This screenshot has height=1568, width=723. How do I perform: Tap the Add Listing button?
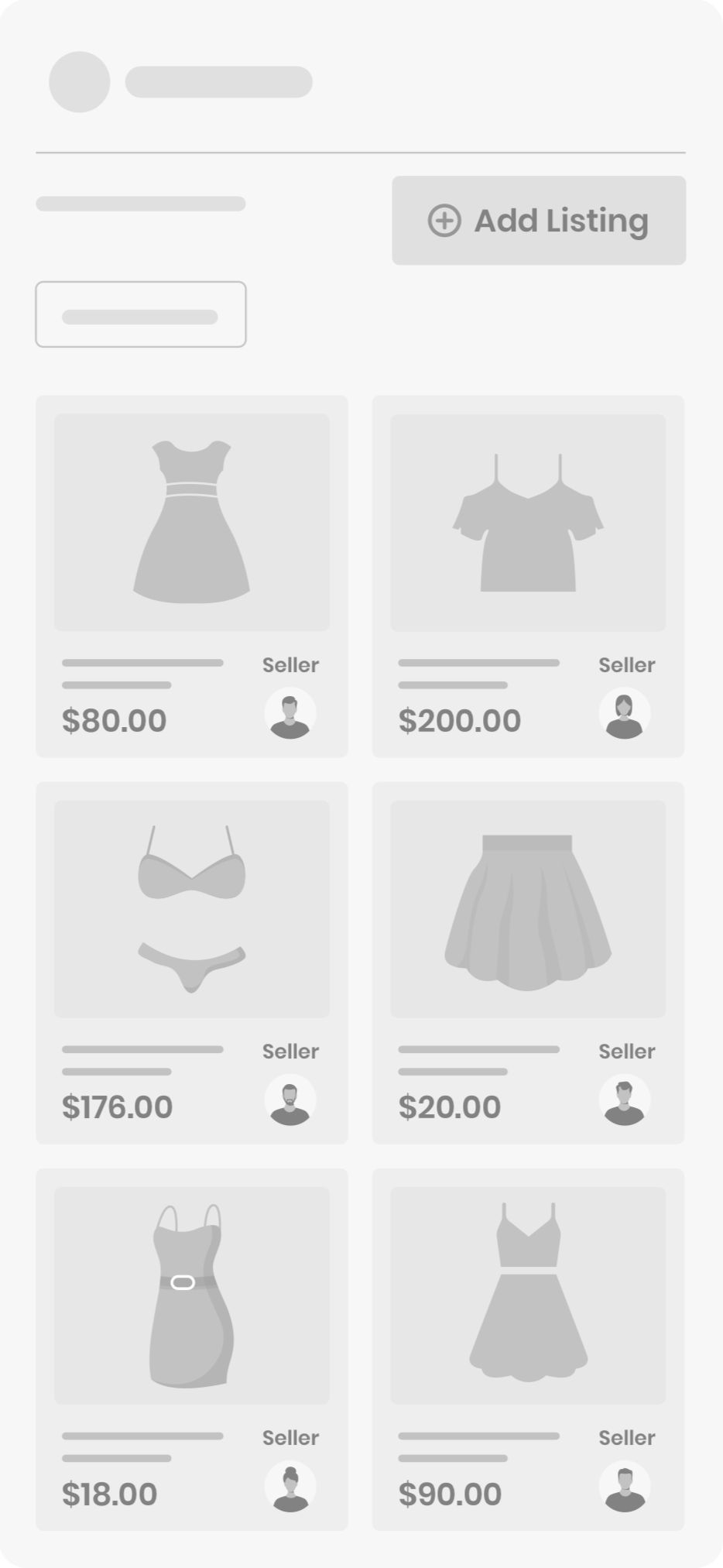point(538,221)
